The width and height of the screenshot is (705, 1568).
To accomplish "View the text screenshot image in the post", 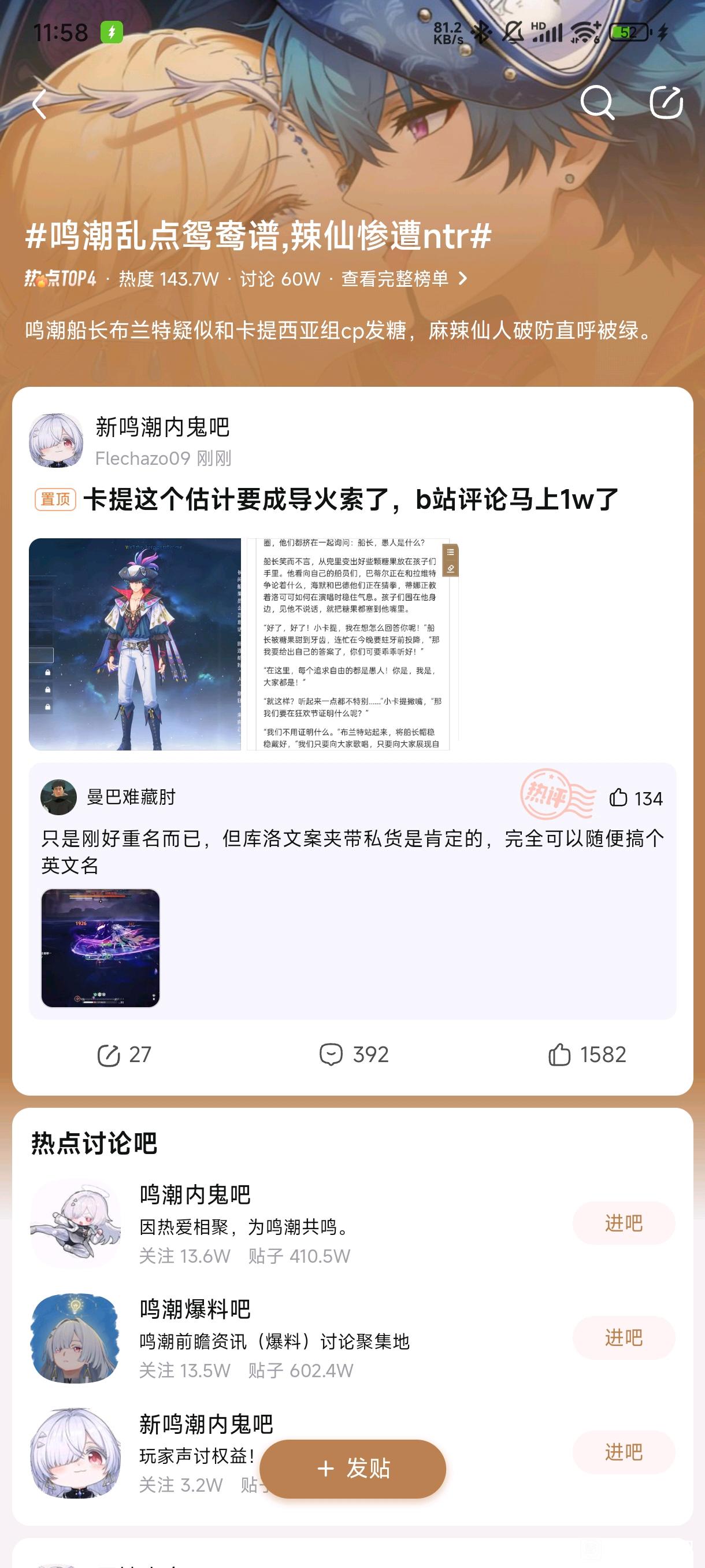I will tap(352, 644).
